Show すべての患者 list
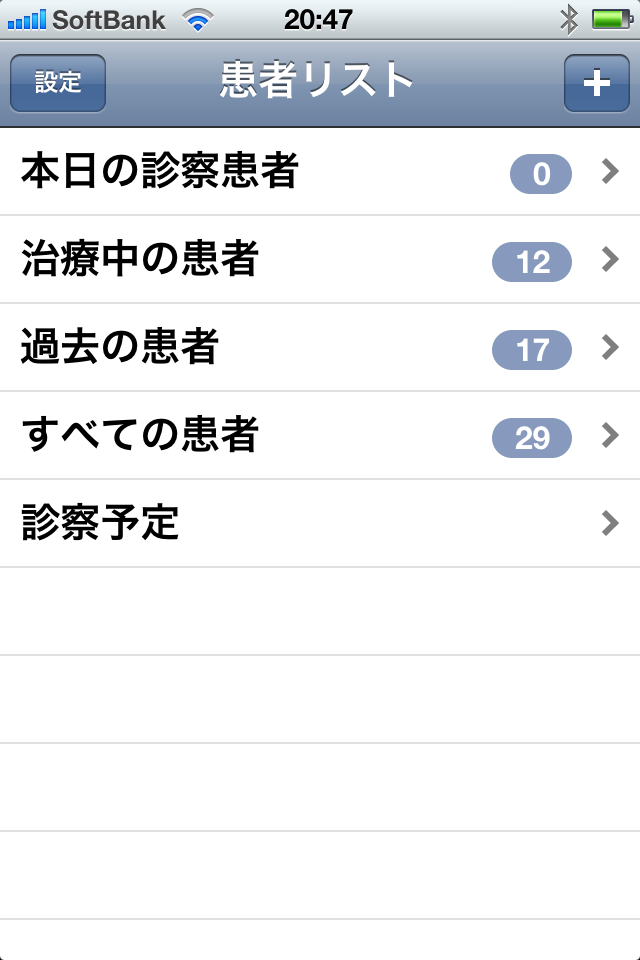The width and height of the screenshot is (640, 960). pos(320,436)
